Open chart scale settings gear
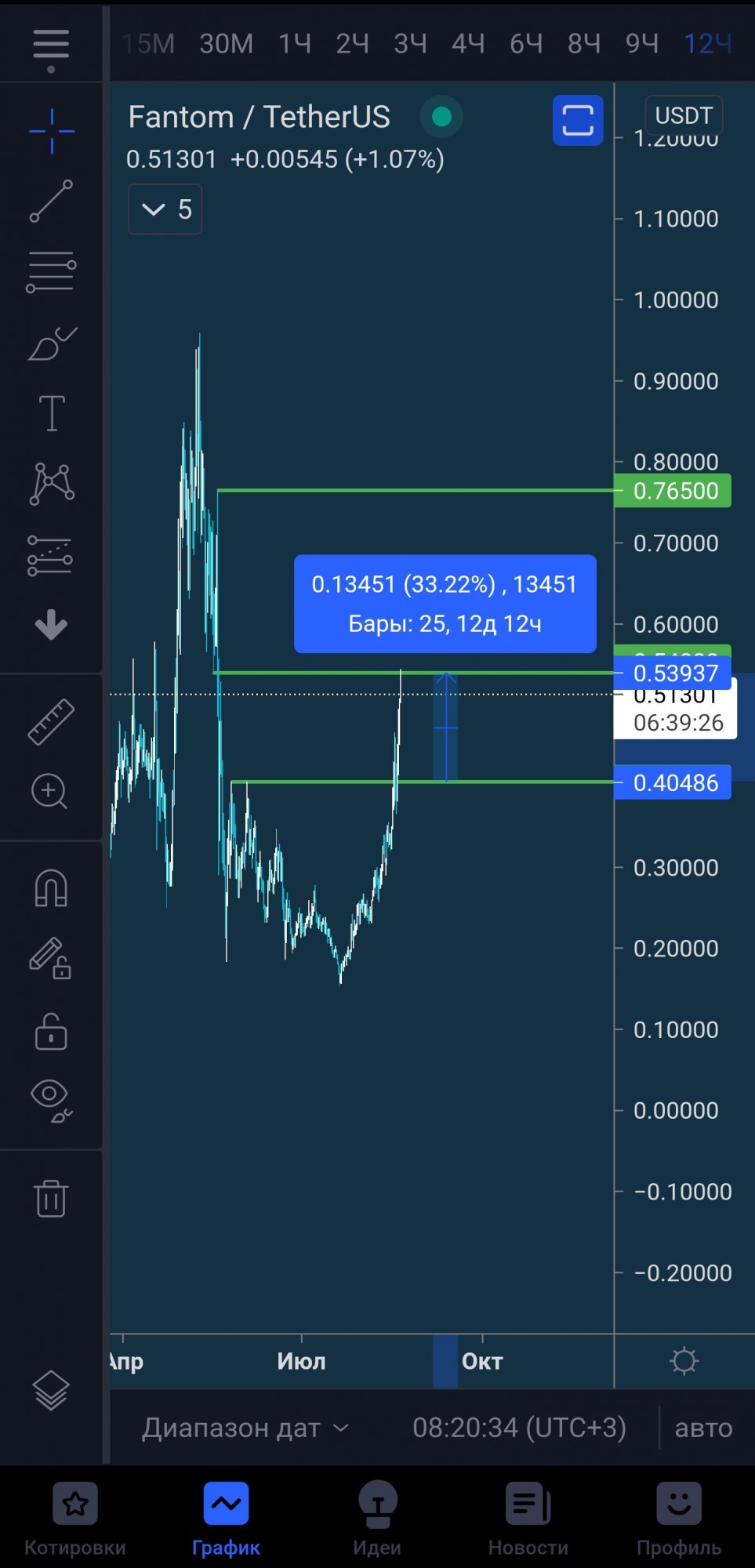The width and height of the screenshot is (755, 1568). point(684,1361)
